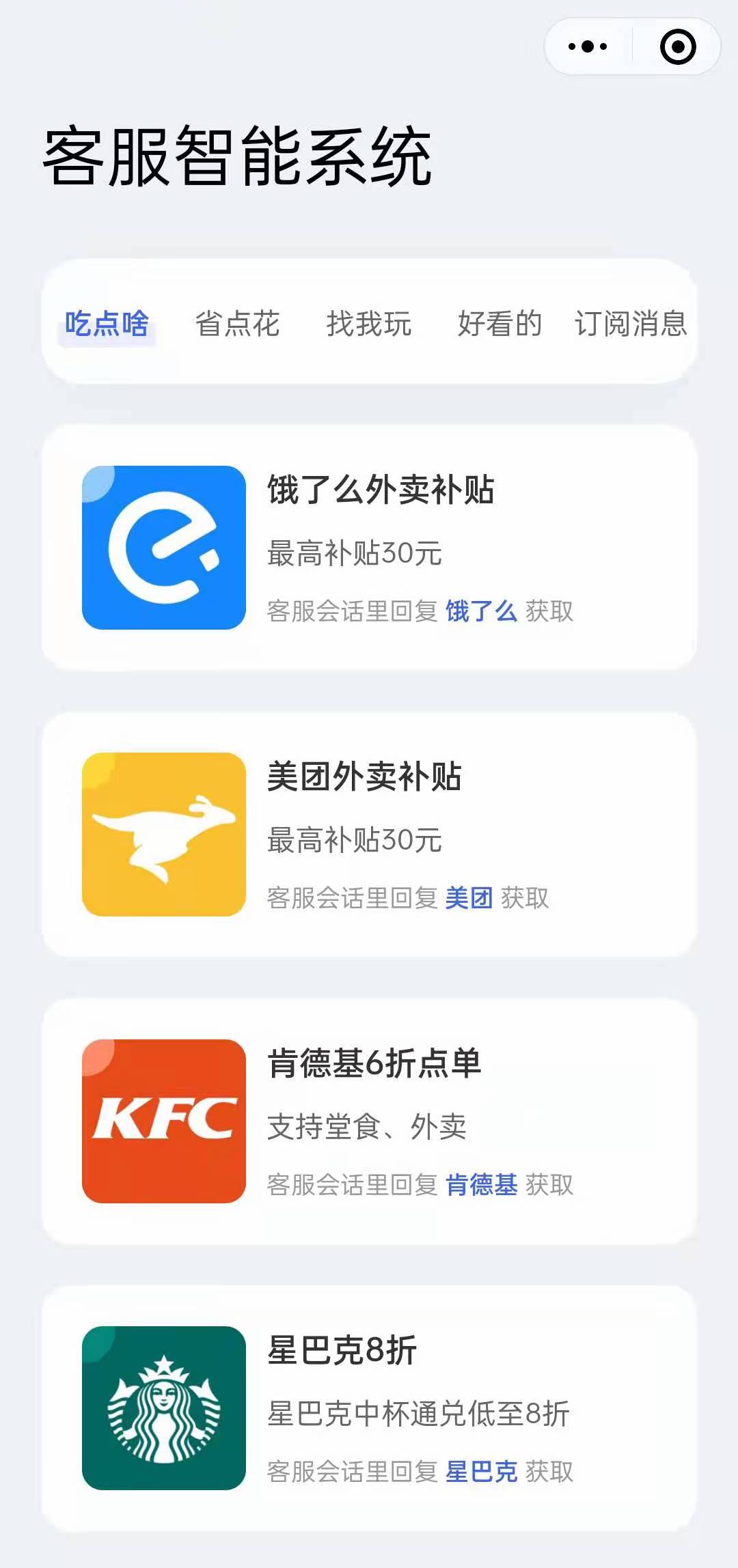
Task: Switch to the 省点花 tab
Action: [238, 324]
